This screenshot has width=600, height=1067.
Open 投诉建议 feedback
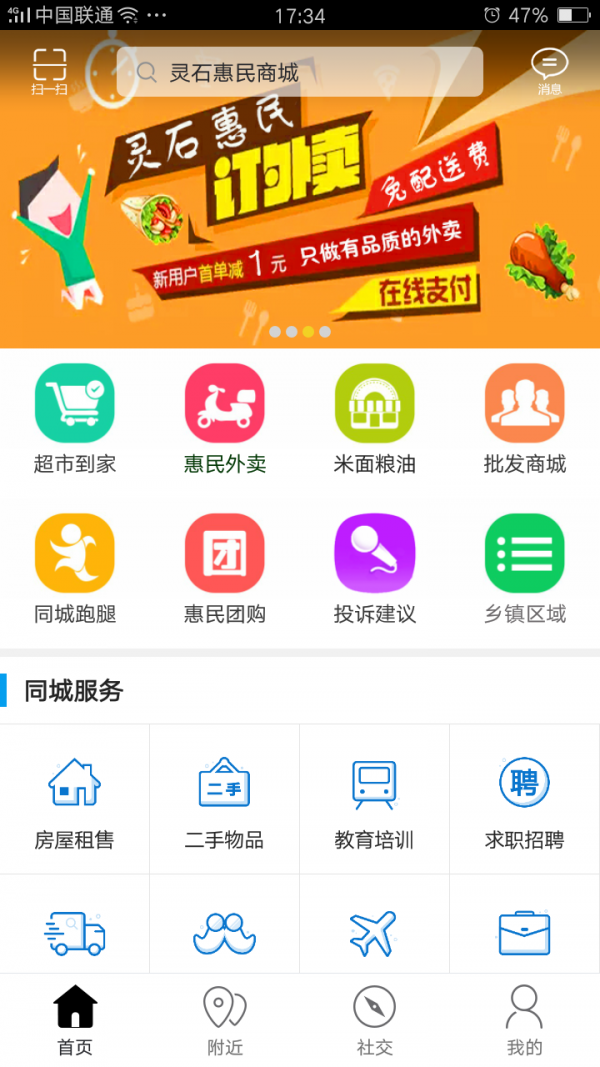[x=375, y=568]
